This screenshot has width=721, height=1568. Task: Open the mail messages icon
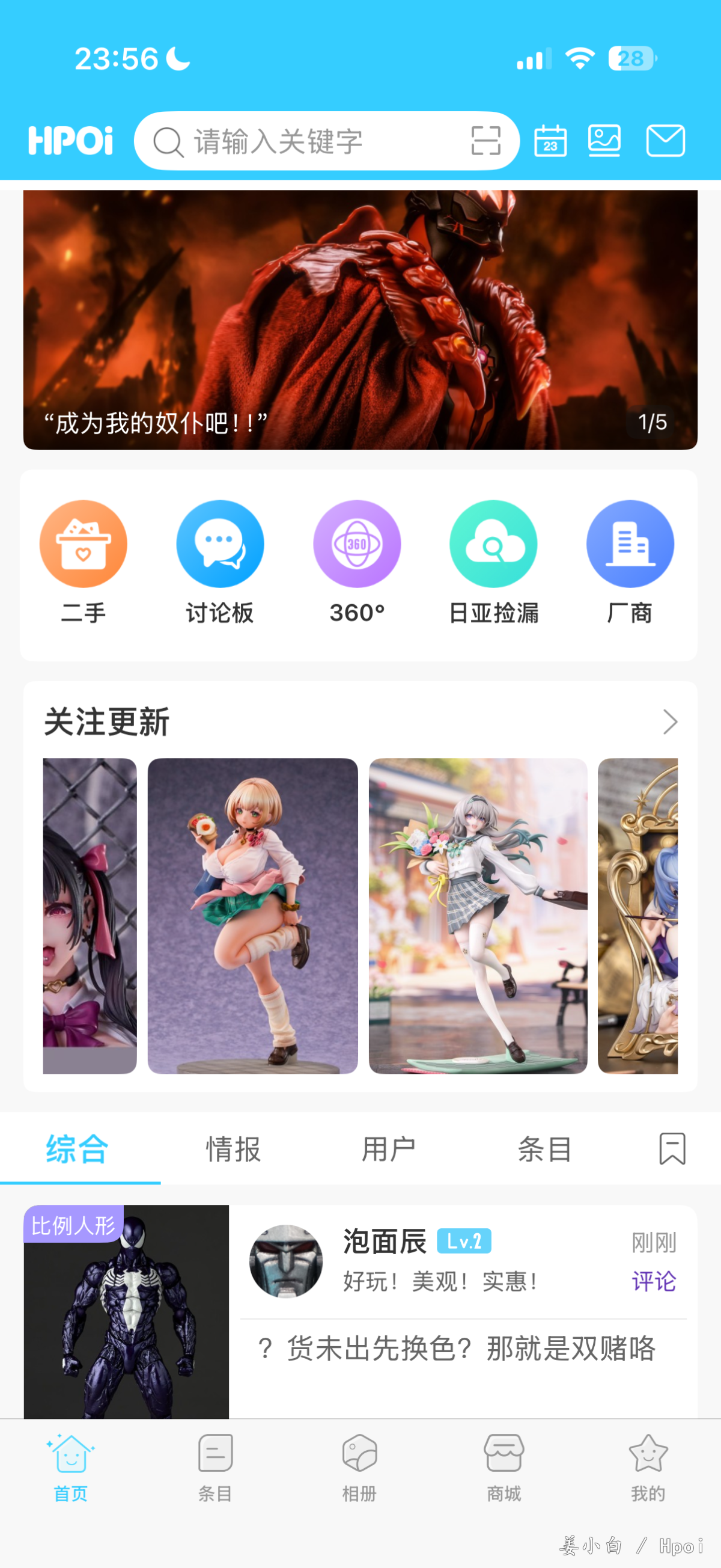click(665, 141)
